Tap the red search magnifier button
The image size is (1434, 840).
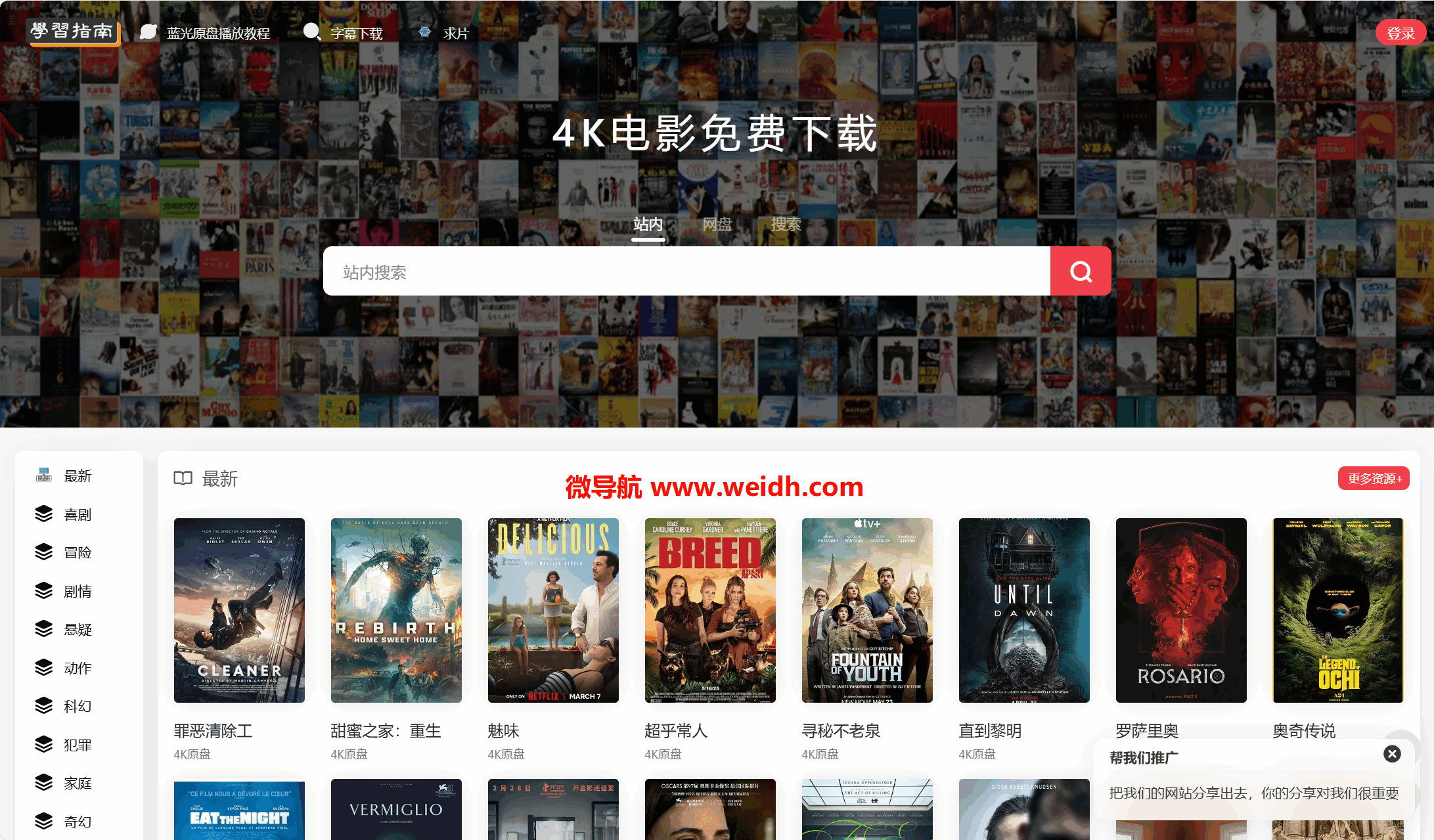tap(1081, 271)
